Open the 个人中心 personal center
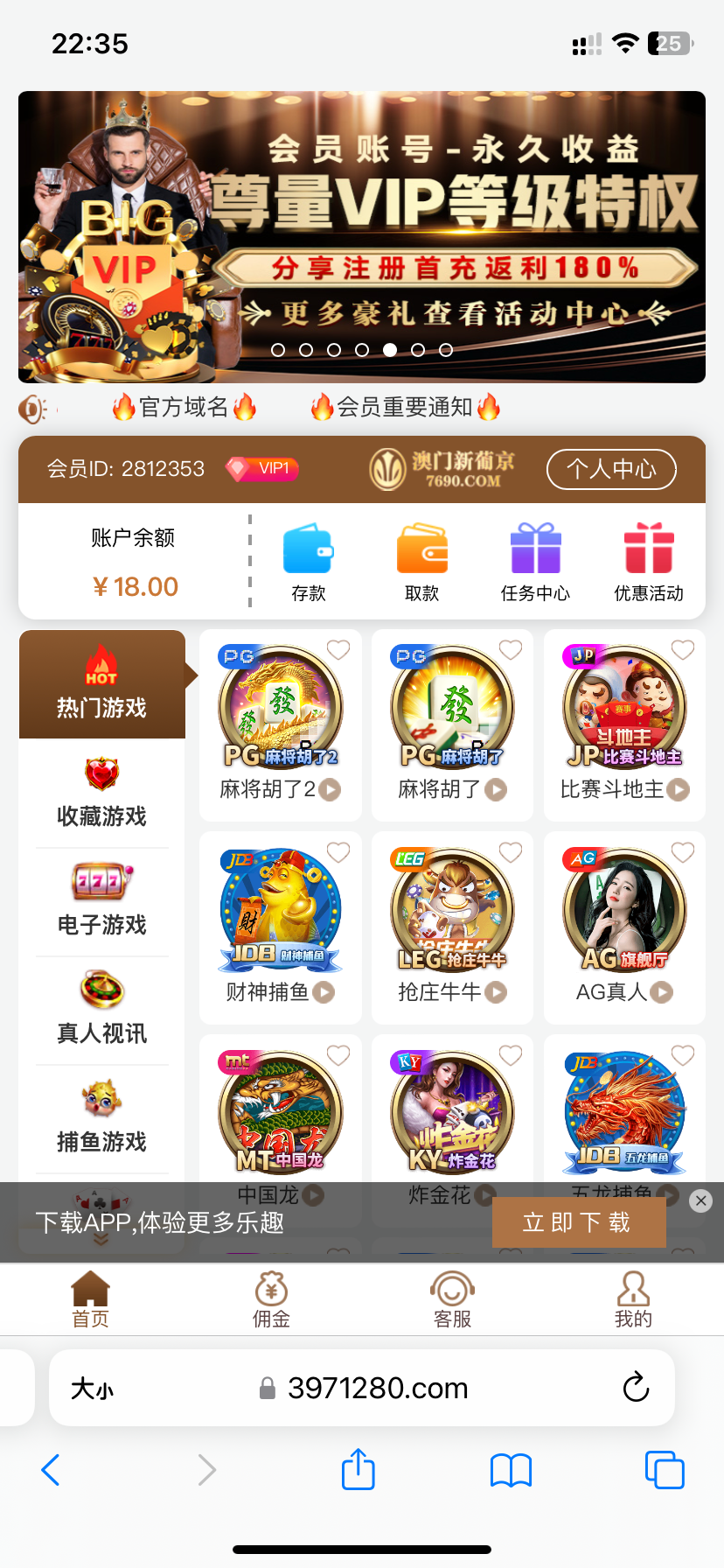The image size is (724, 1568). coord(611,470)
